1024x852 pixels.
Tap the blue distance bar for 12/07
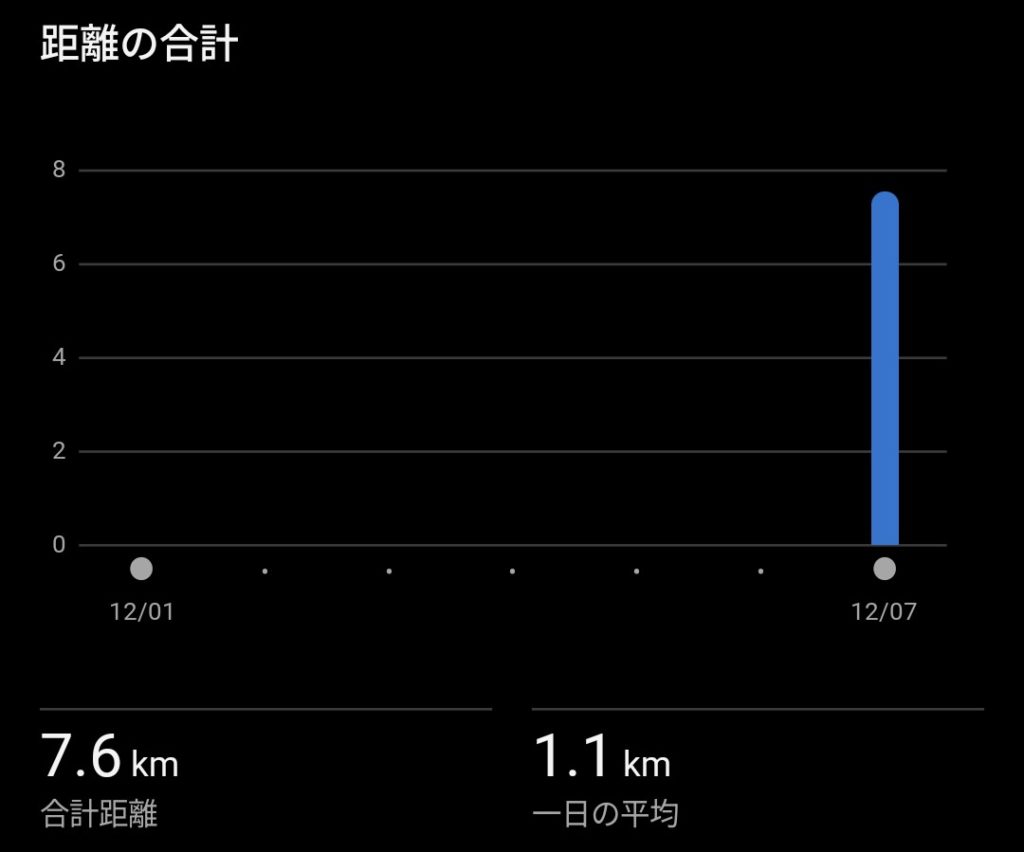coord(885,370)
